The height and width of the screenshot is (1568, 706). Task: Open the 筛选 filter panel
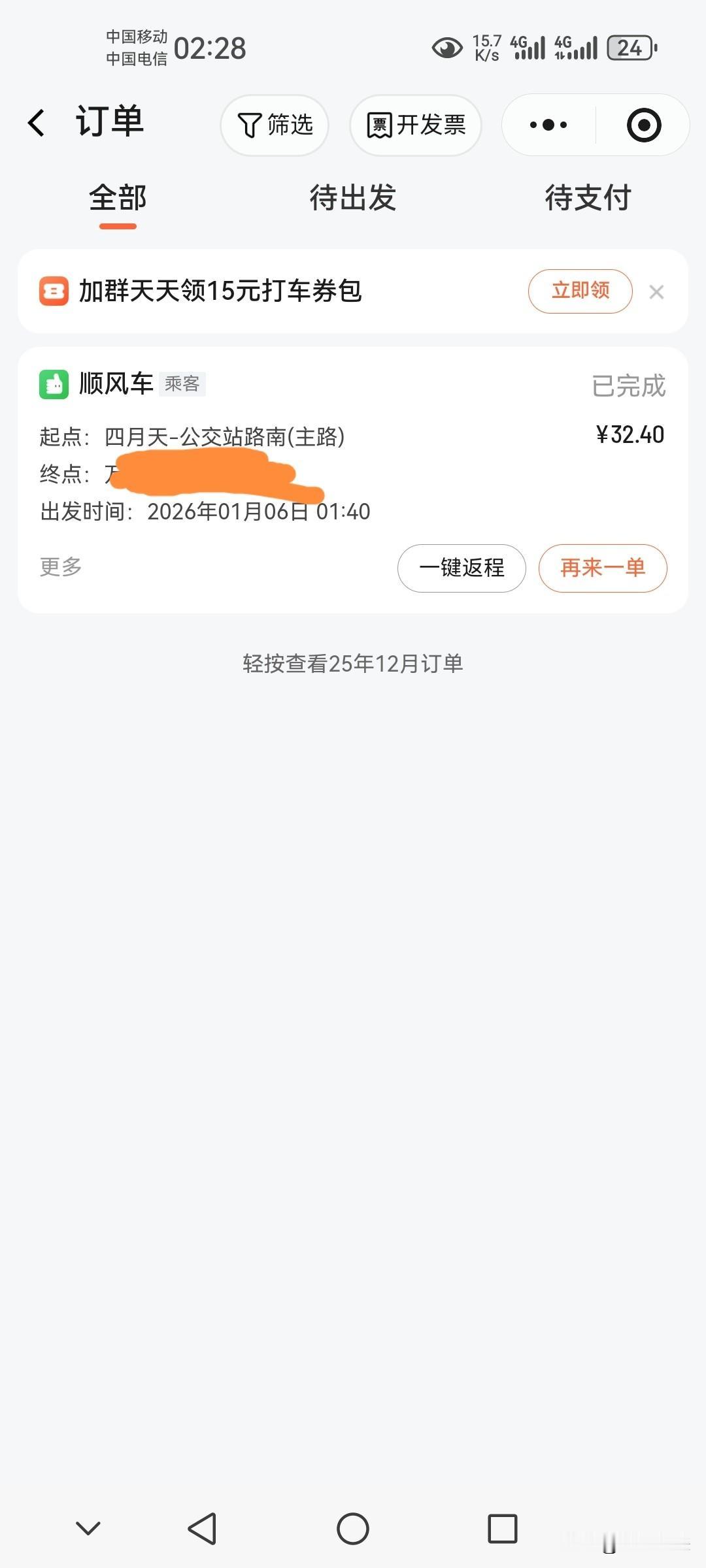click(x=274, y=125)
